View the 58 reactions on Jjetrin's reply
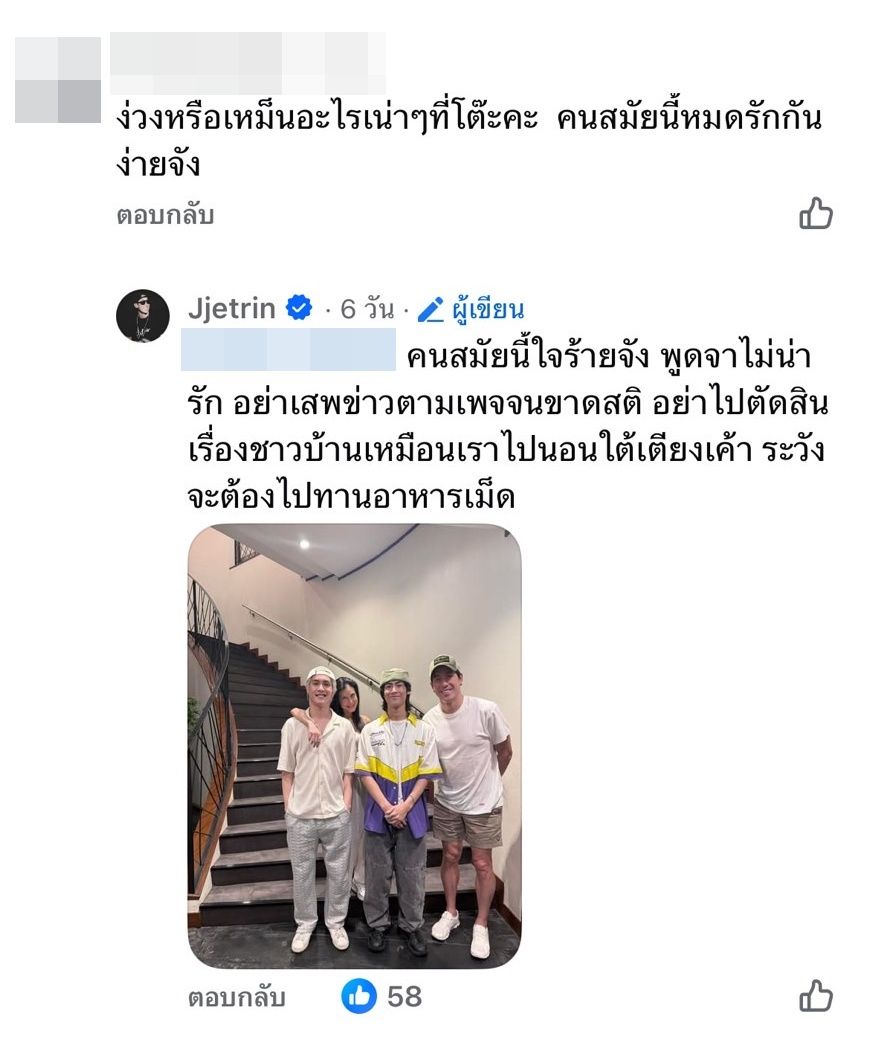The height and width of the screenshot is (1055, 870). pos(382,996)
